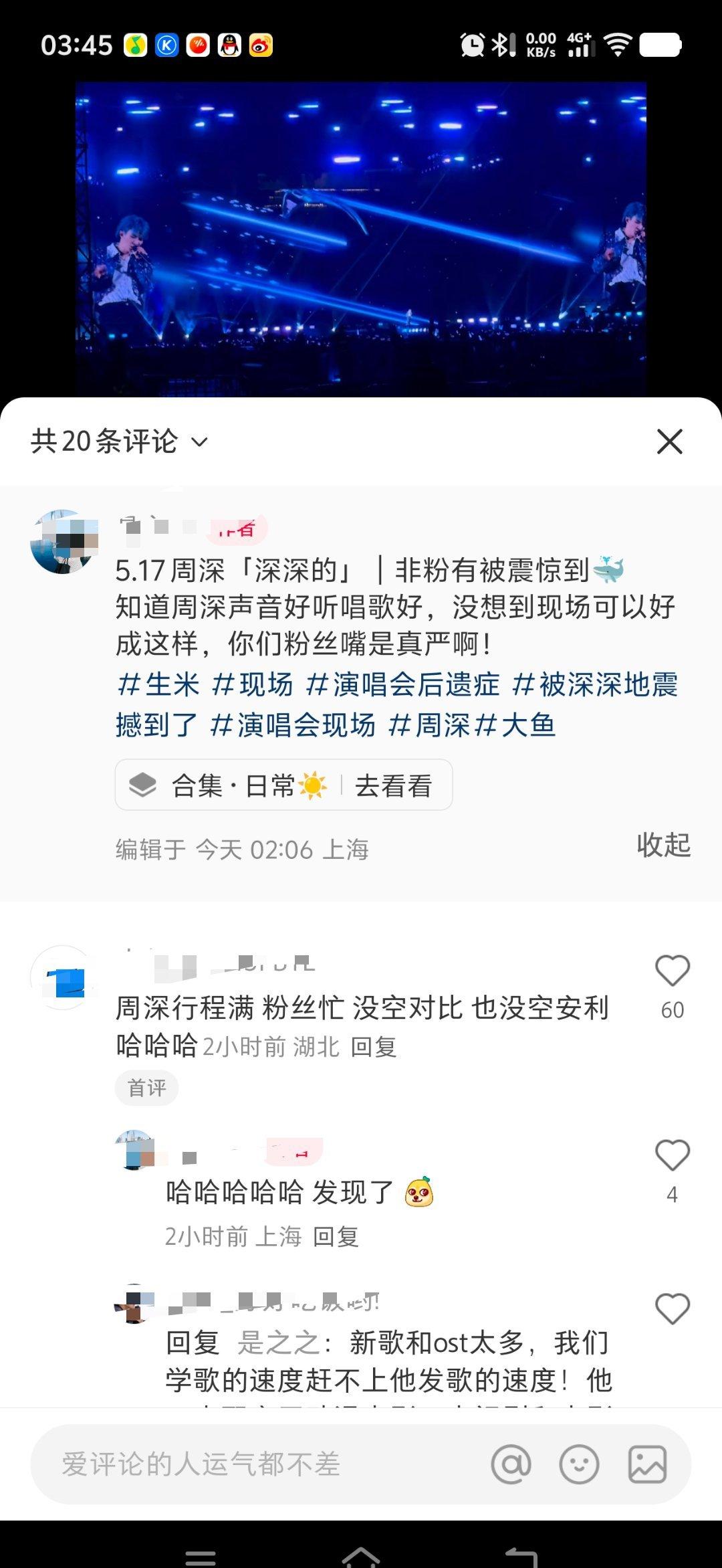Open the post author's avatar profile
Viewport: 722px width, 1568px height.
pyautogui.click(x=63, y=542)
